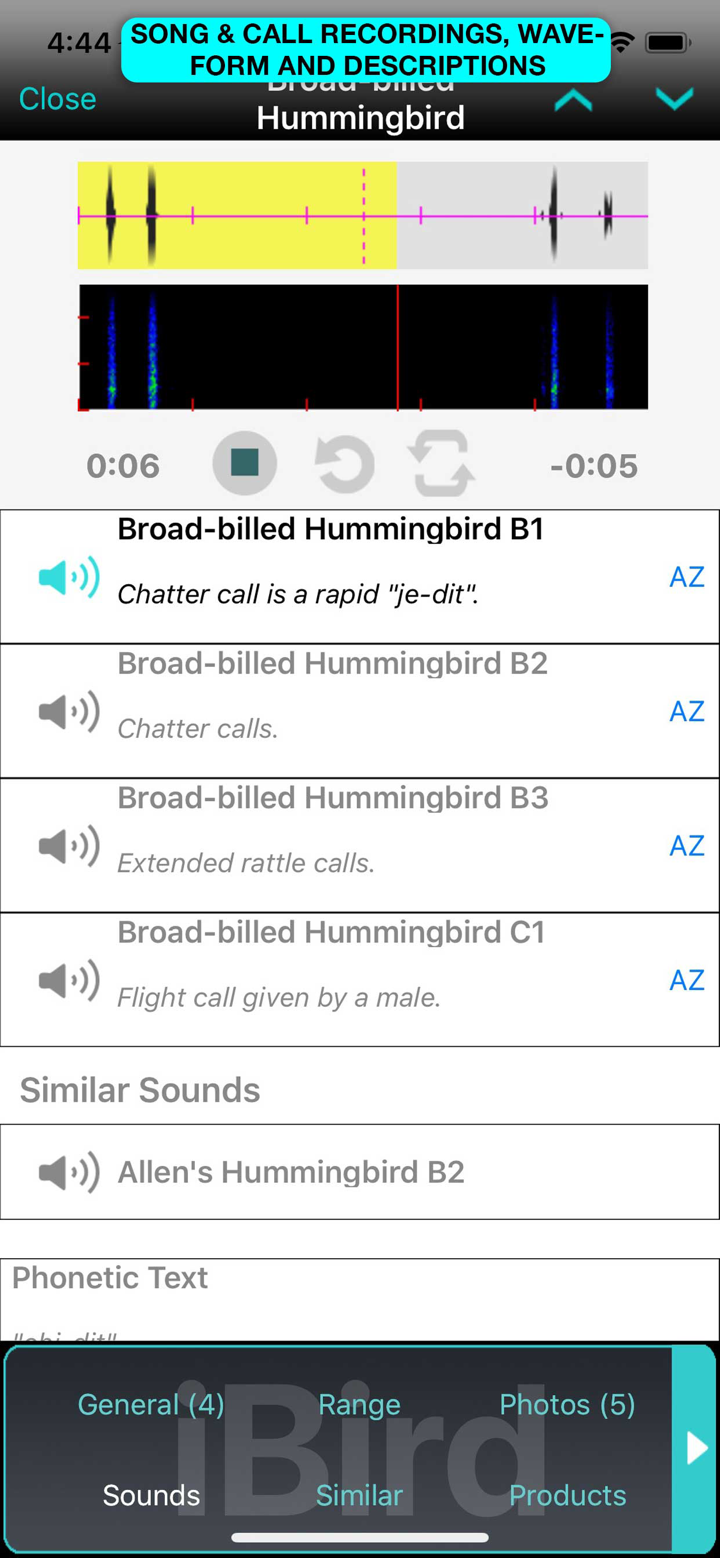This screenshot has height=1558, width=720.
Task: Toggle the AZ option for recording B1
Action: pos(687,576)
